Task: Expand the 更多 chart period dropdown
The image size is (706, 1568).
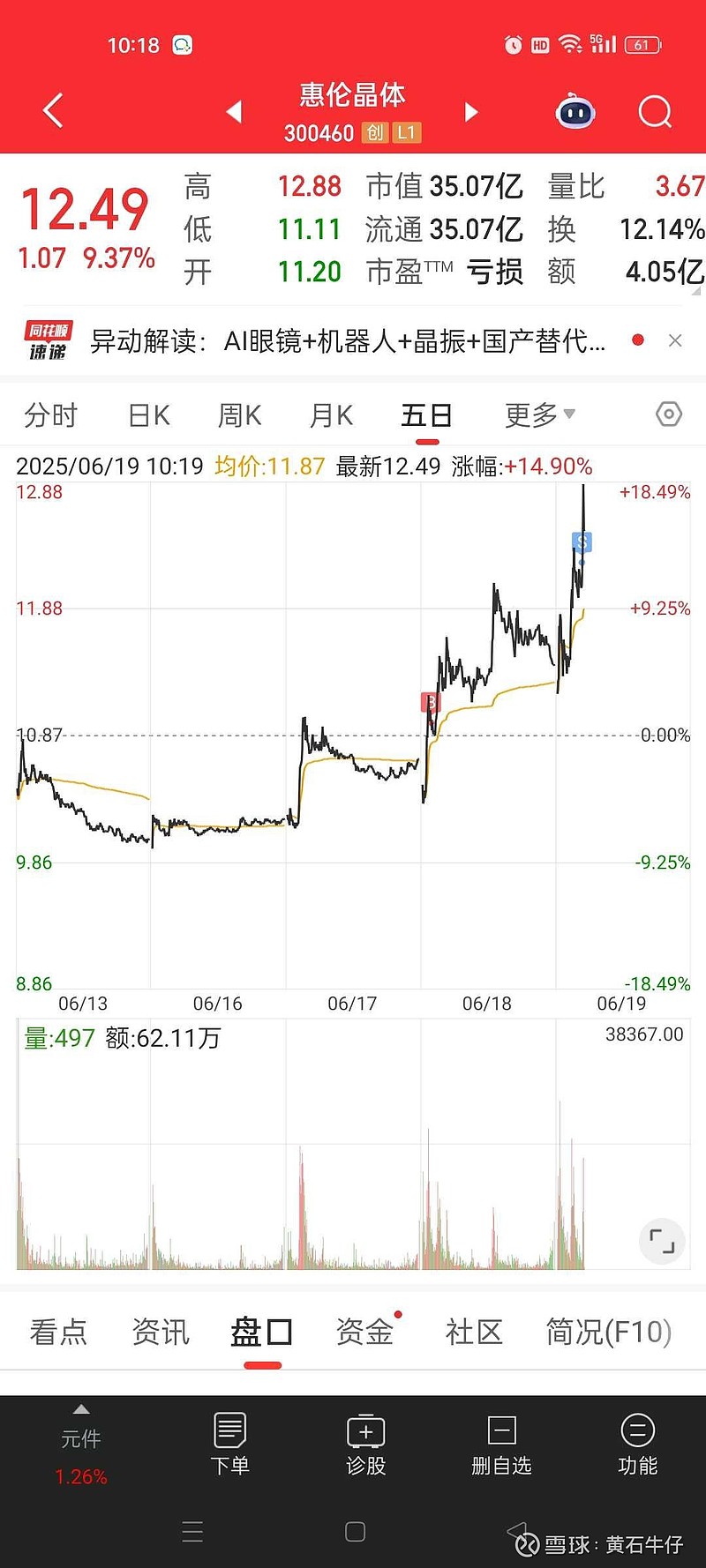Action: point(539,414)
